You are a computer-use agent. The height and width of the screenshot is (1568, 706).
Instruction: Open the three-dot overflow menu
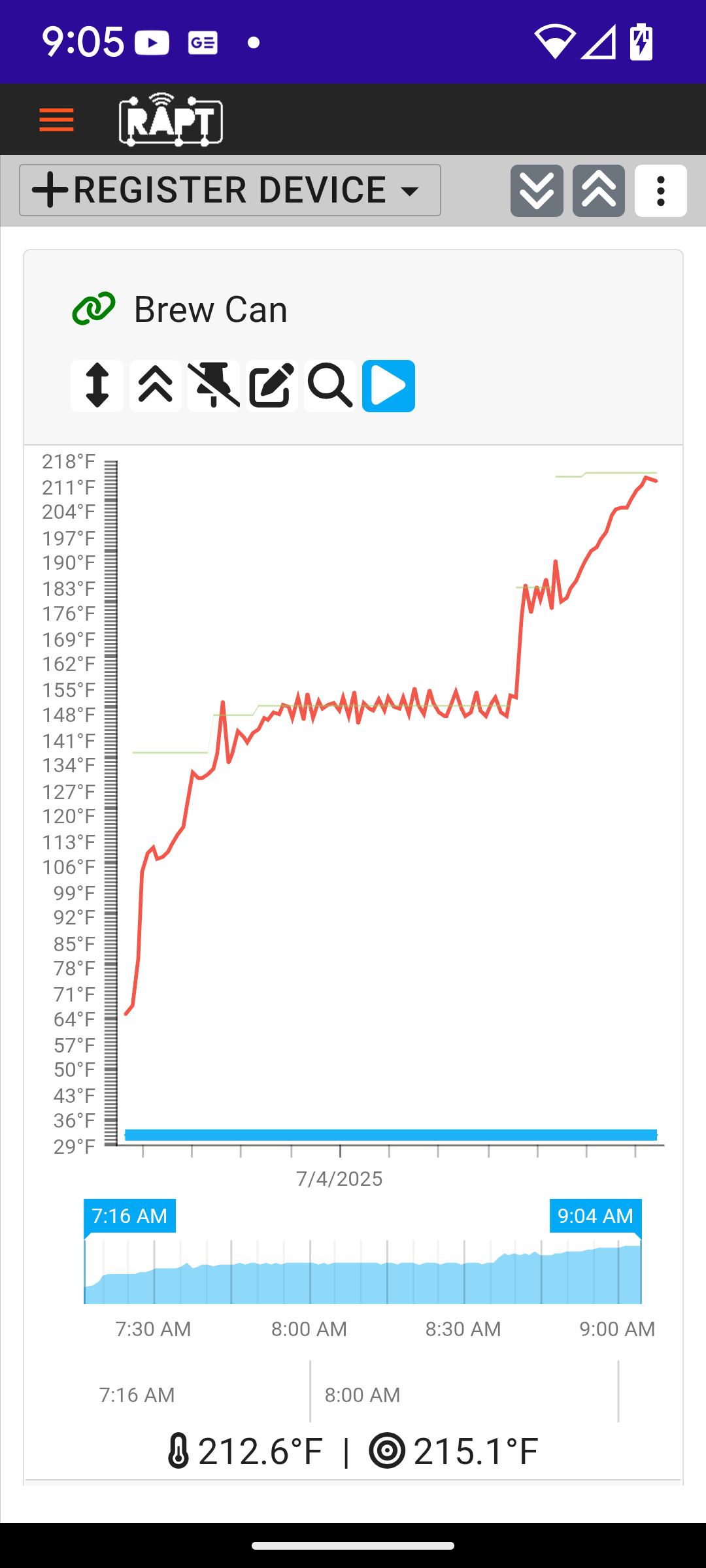tap(661, 191)
